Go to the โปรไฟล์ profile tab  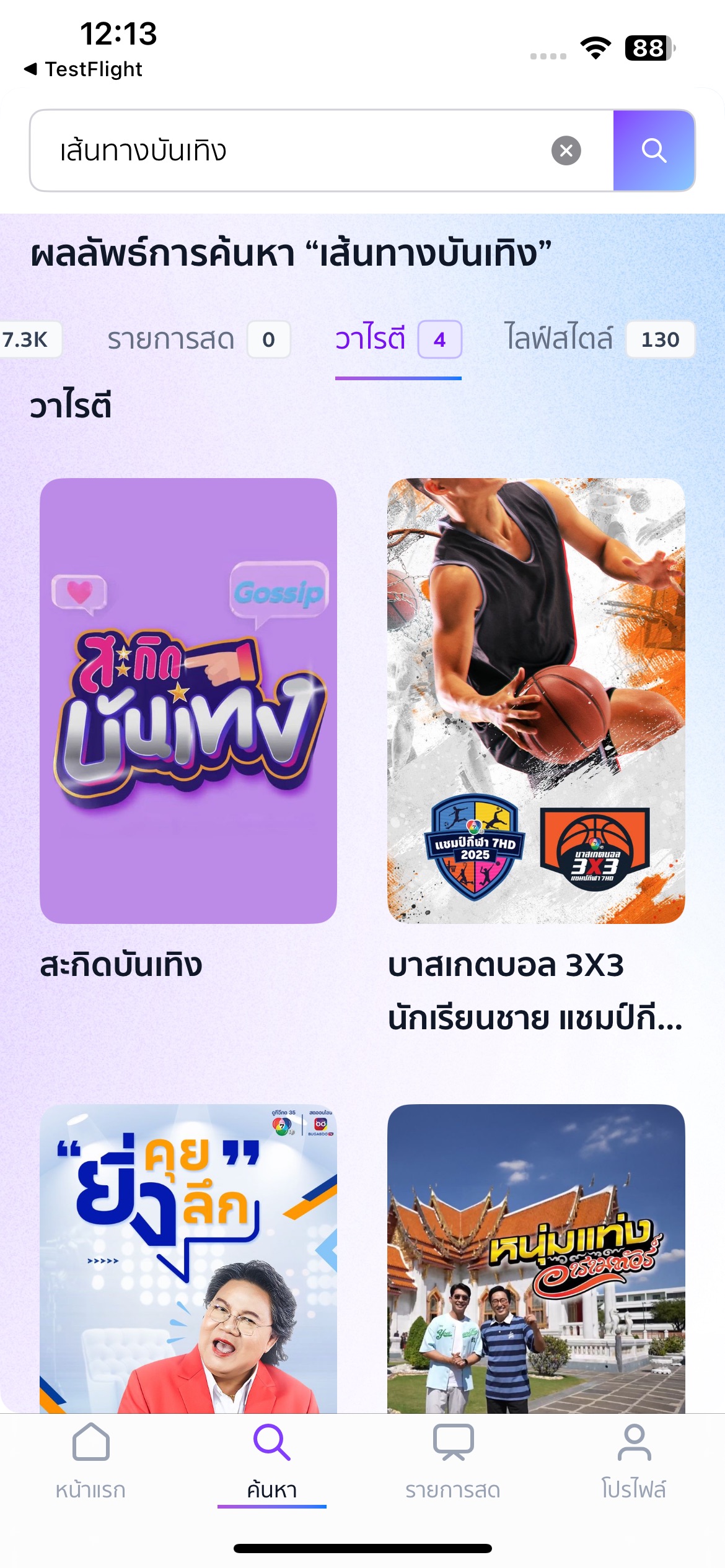pyautogui.click(x=634, y=1460)
